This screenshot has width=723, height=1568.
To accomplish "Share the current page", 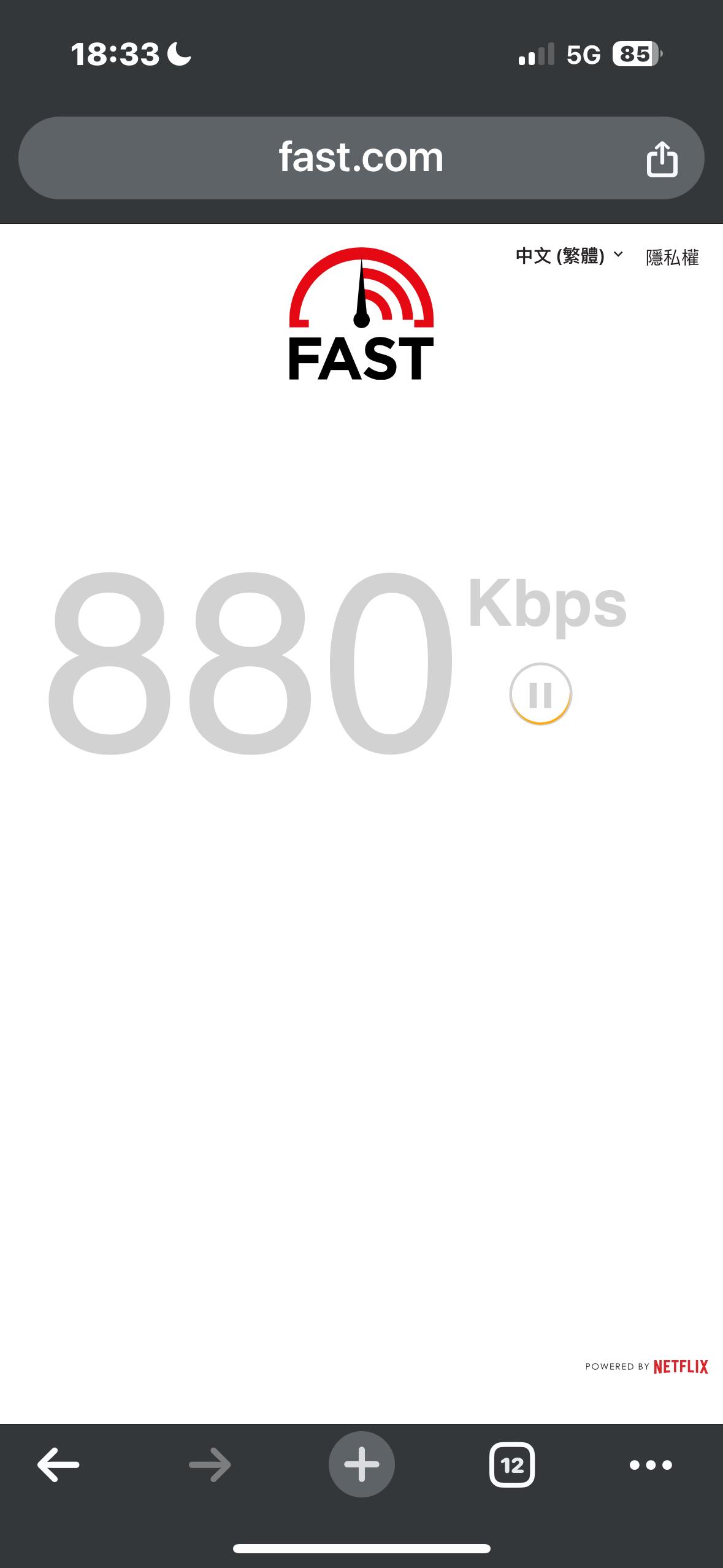I will 662,159.
